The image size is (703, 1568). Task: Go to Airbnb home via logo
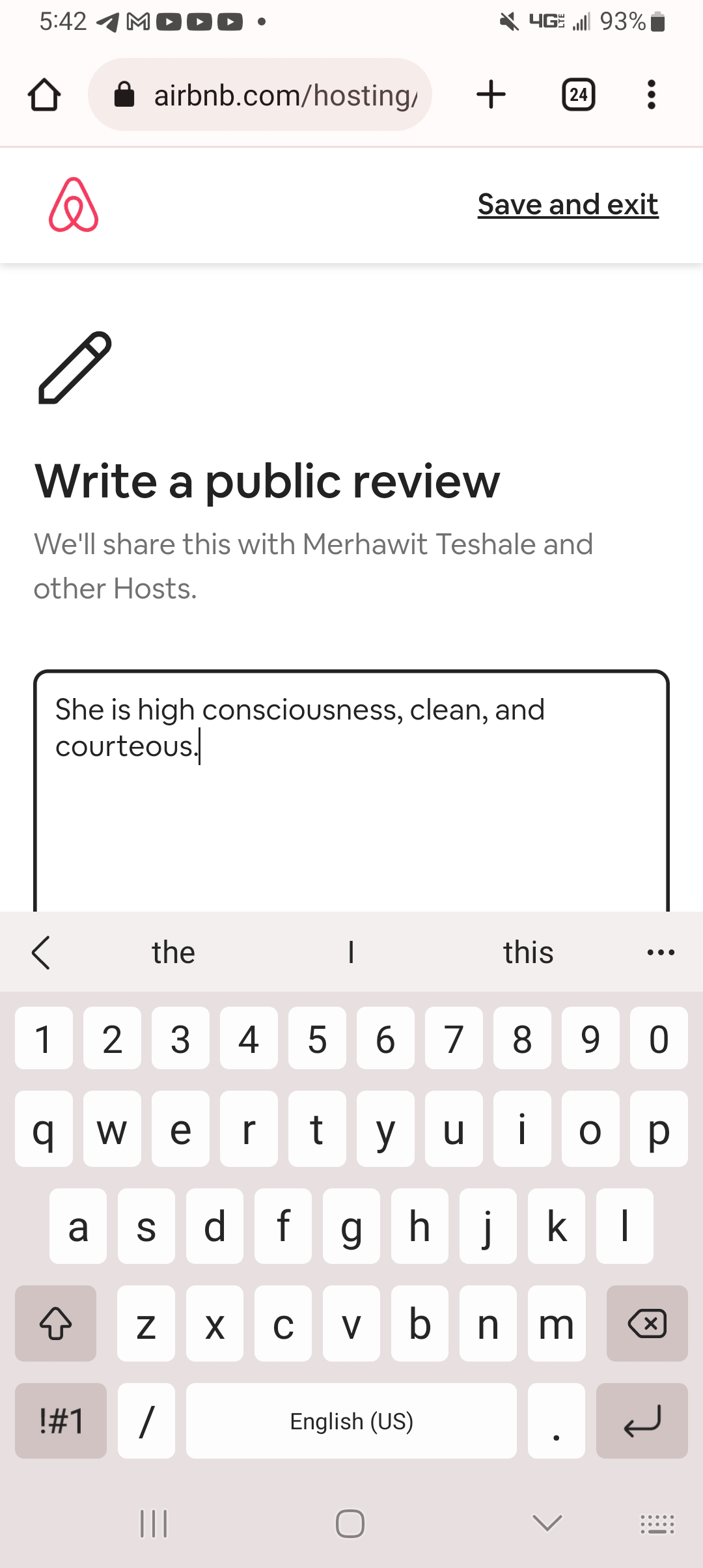[74, 204]
